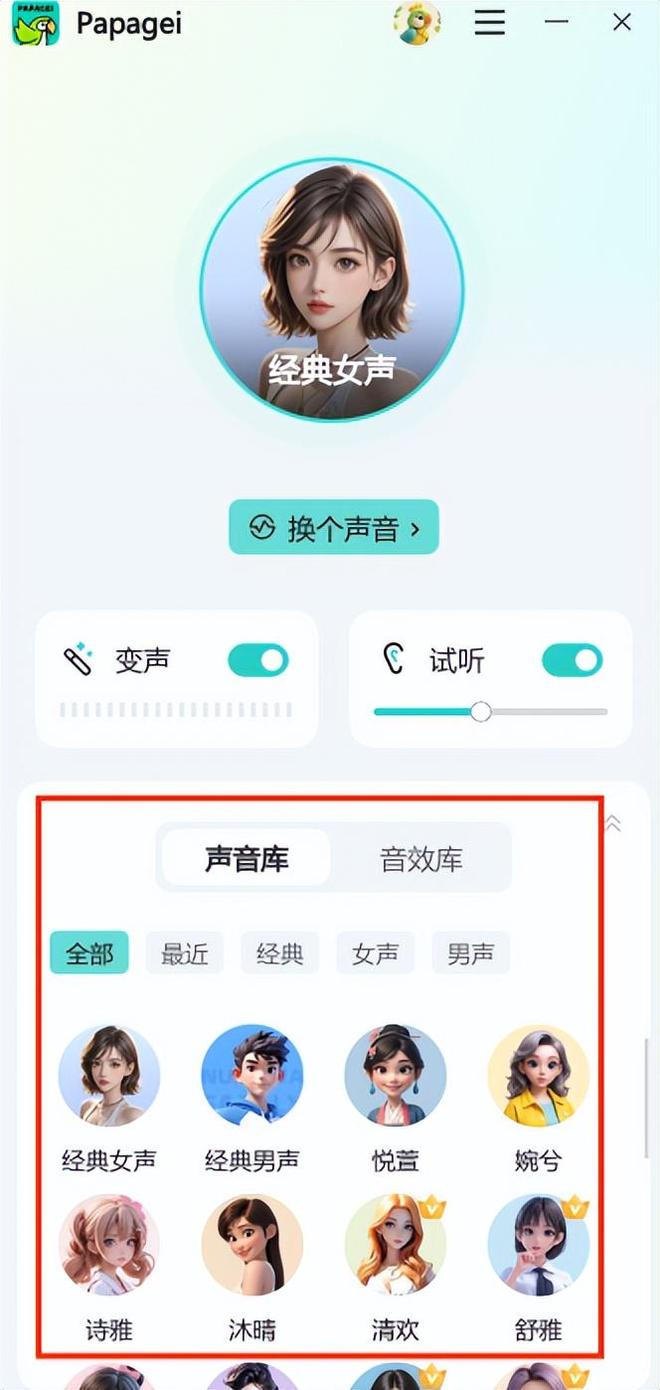The image size is (660, 1390).
Task: Adjust the 试听 volume slider
Action: click(x=481, y=712)
